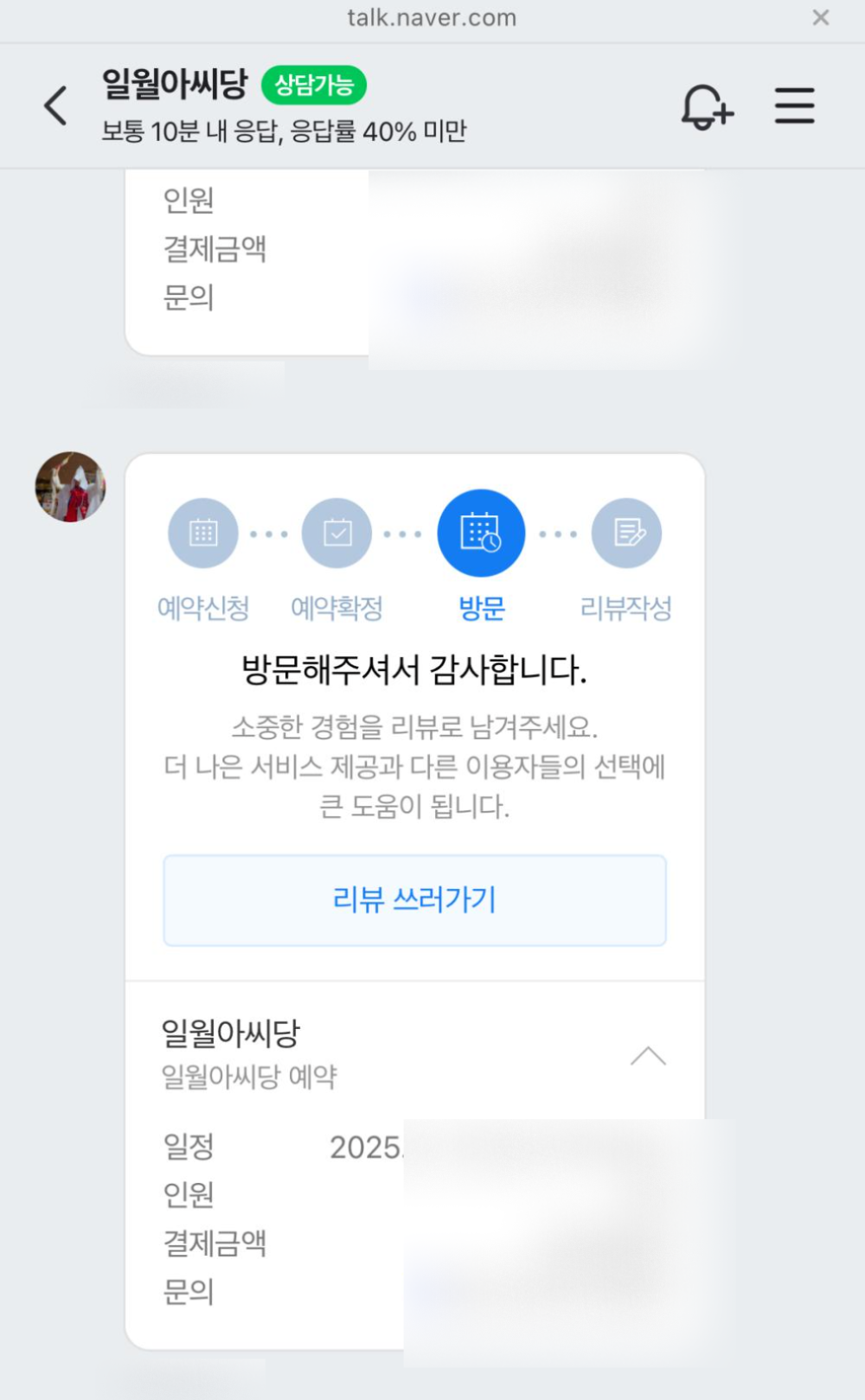
Task: Turn on notifications with the bell-plus icon
Action: pos(707,107)
